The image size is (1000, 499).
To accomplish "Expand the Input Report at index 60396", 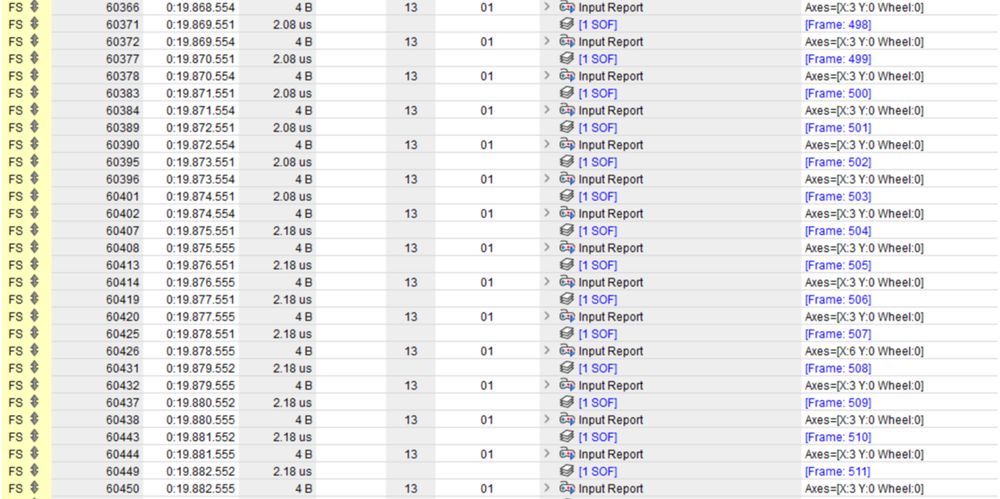I will click(546, 179).
